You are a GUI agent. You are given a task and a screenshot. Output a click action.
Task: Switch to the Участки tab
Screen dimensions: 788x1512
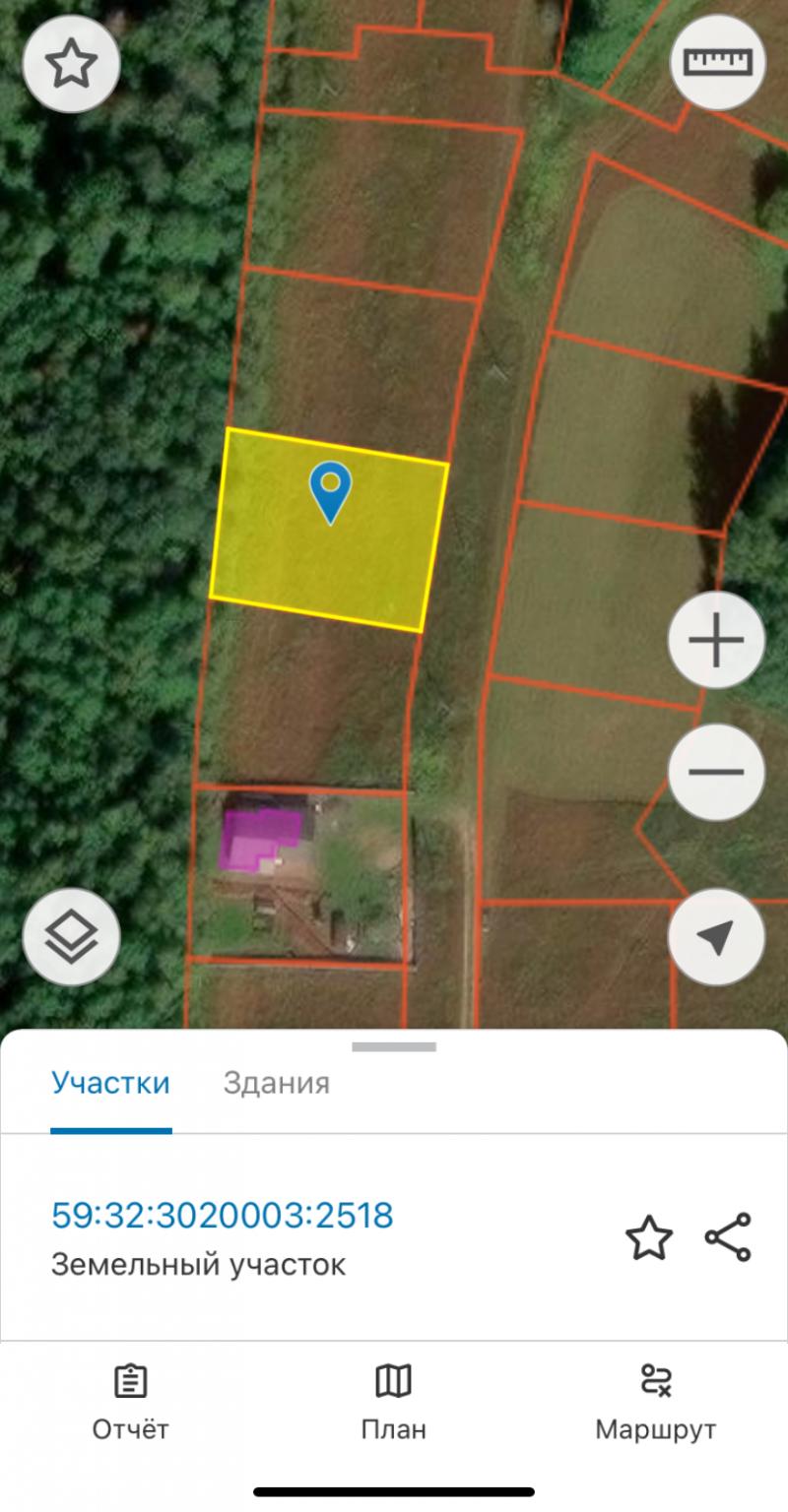110,1084
